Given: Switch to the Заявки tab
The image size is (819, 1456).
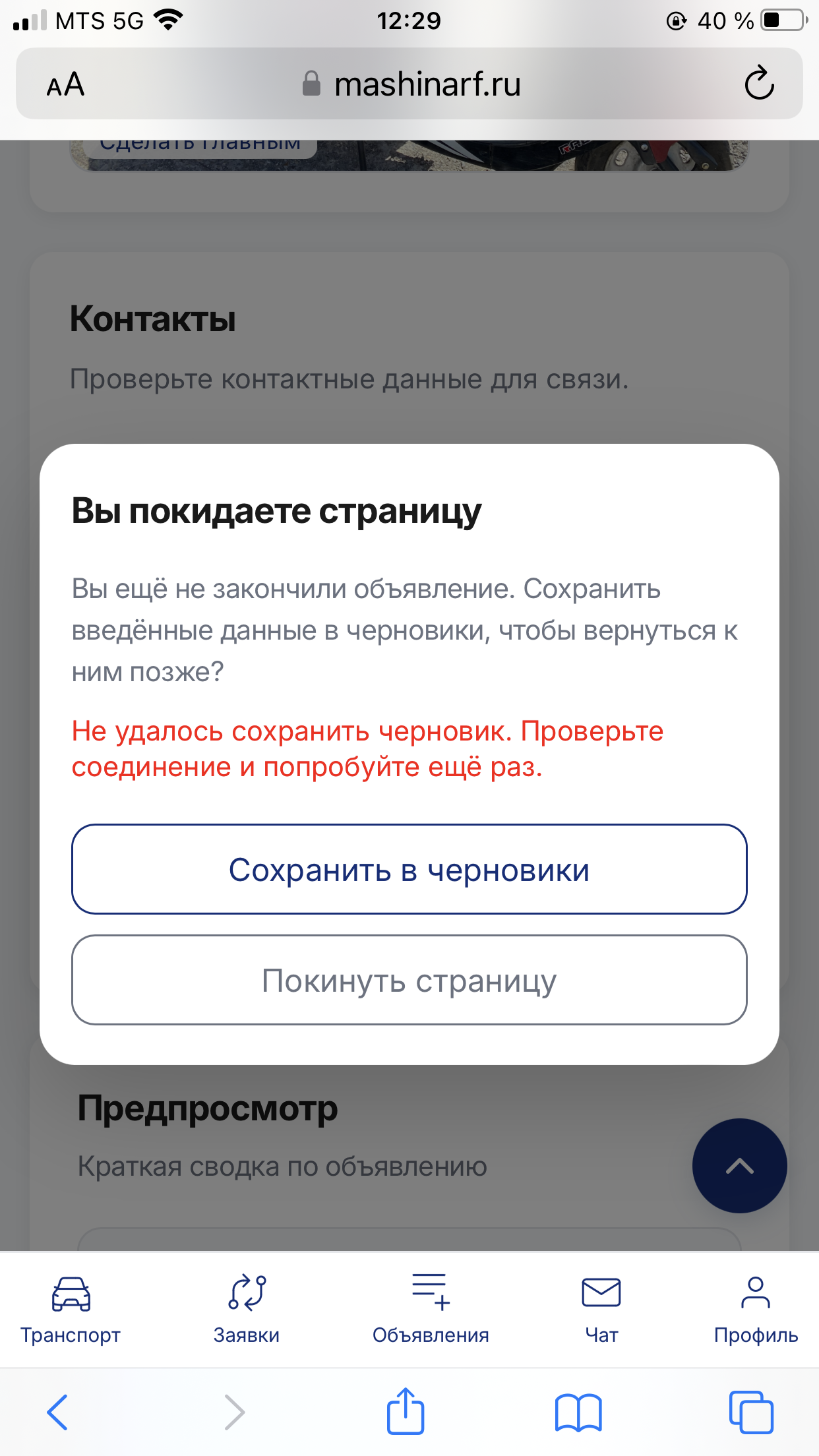Looking at the screenshot, I should [x=247, y=1309].
